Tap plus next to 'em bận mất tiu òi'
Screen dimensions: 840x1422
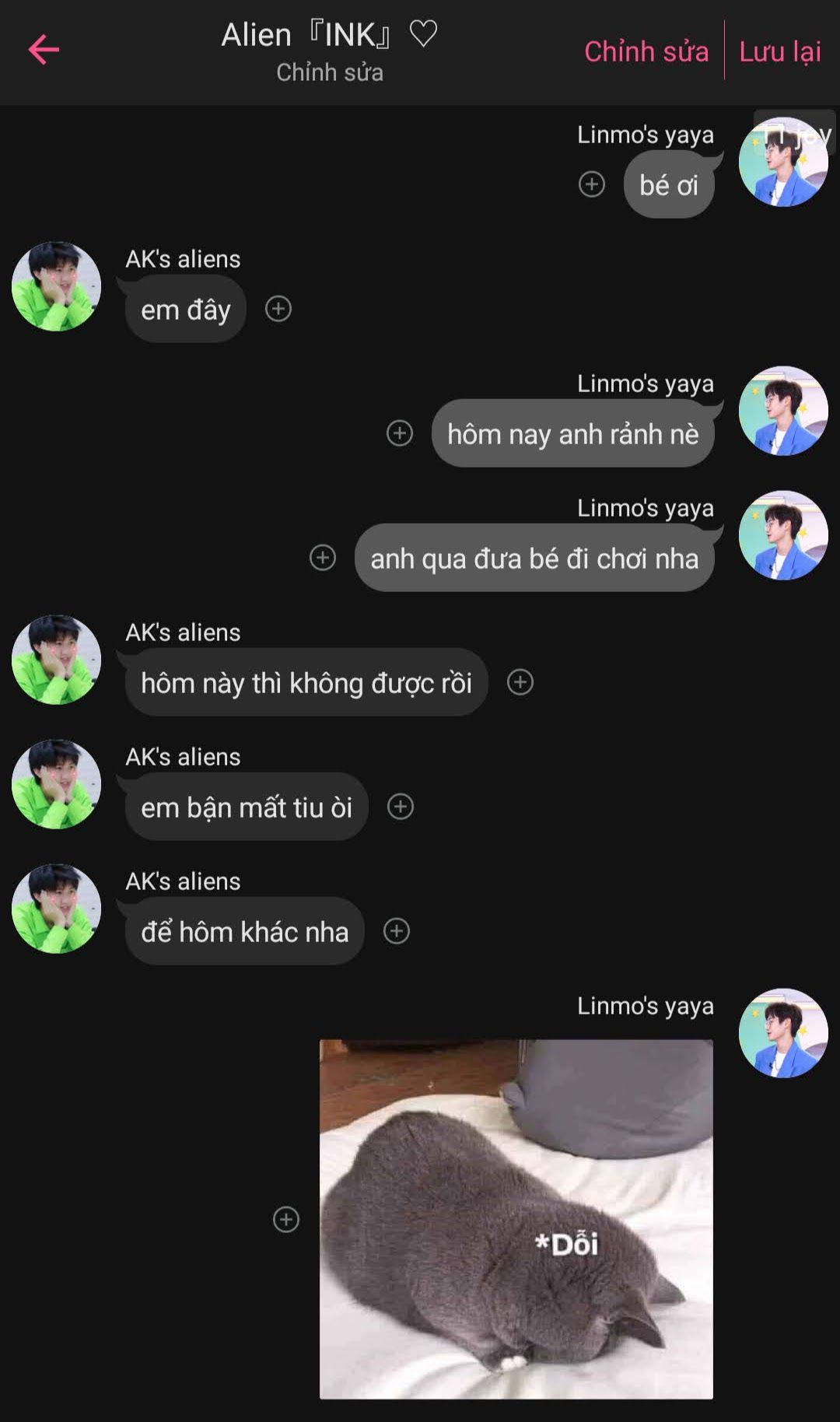point(401,807)
